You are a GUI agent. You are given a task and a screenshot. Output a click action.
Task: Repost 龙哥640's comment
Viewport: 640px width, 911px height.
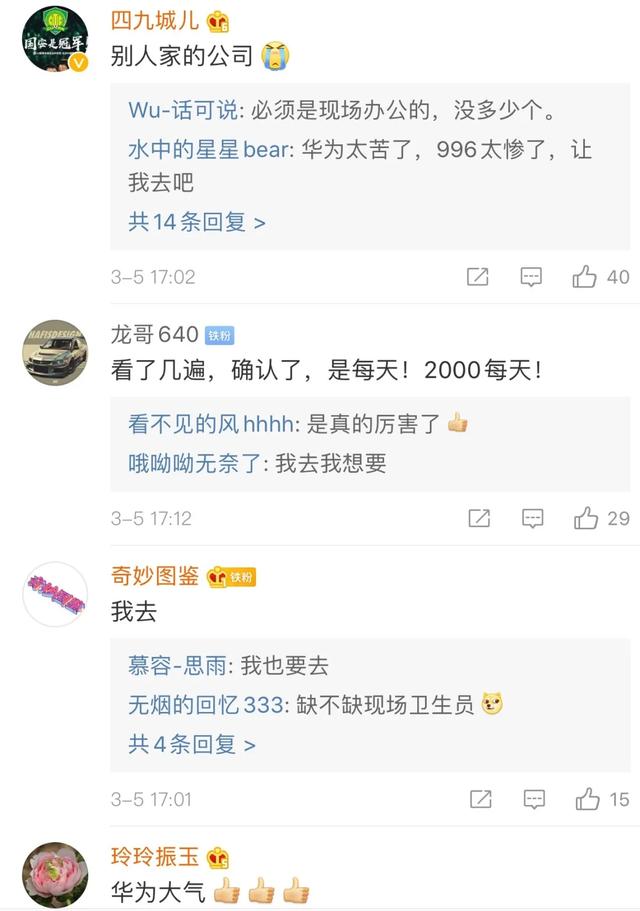click(x=479, y=518)
